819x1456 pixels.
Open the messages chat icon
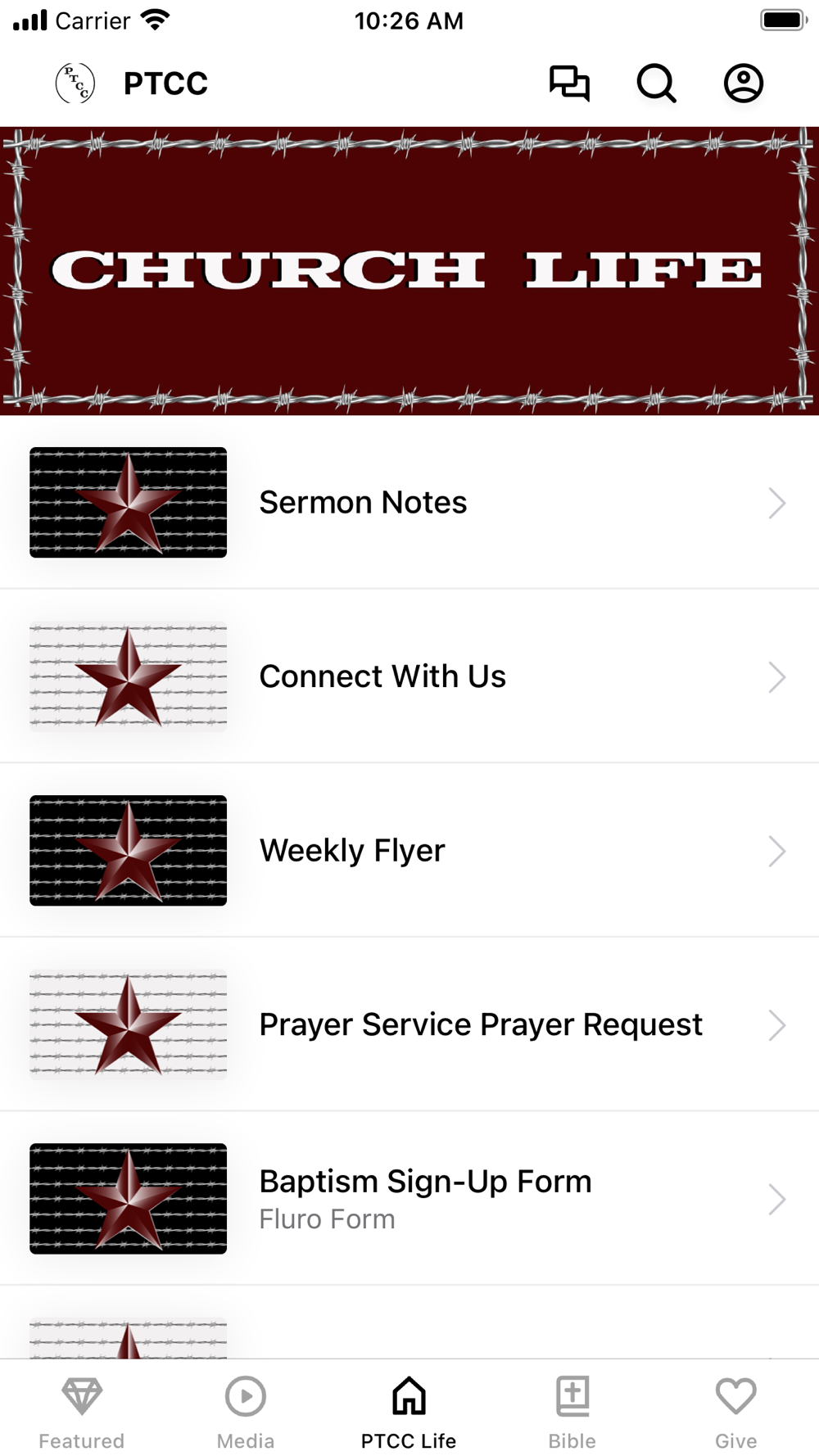pos(569,84)
